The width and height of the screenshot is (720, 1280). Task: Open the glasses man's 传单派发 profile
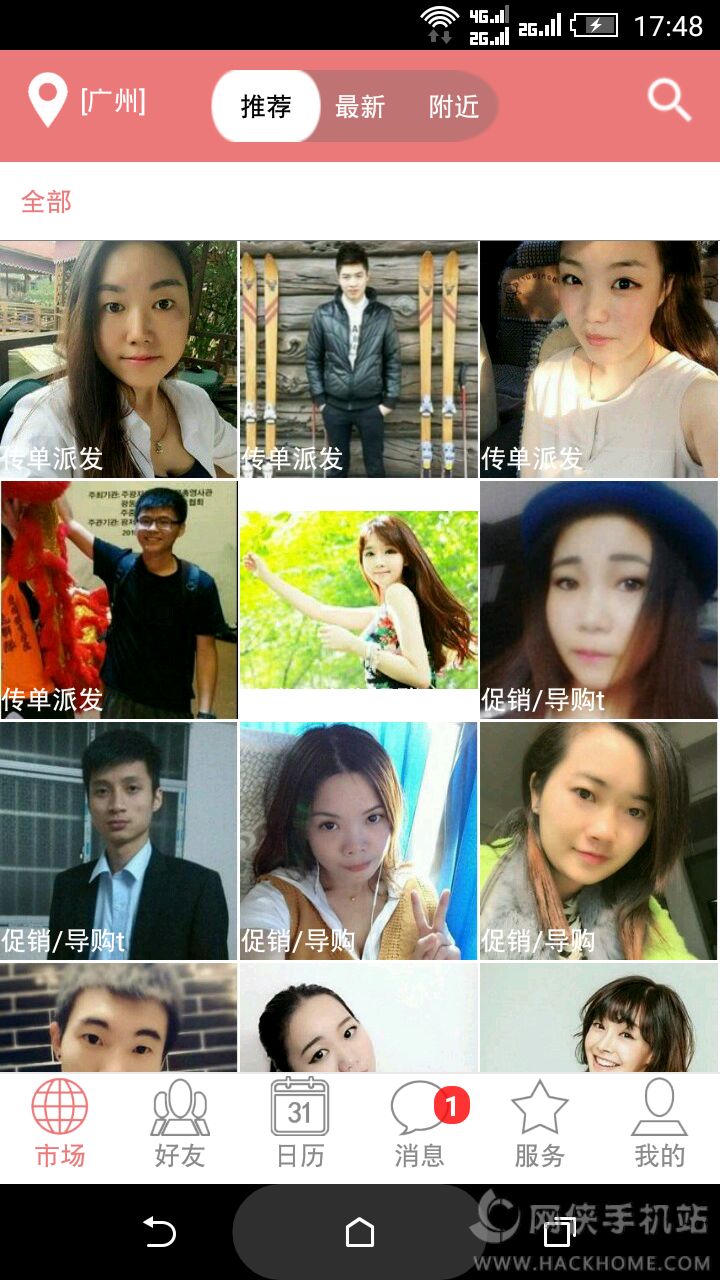(118, 598)
